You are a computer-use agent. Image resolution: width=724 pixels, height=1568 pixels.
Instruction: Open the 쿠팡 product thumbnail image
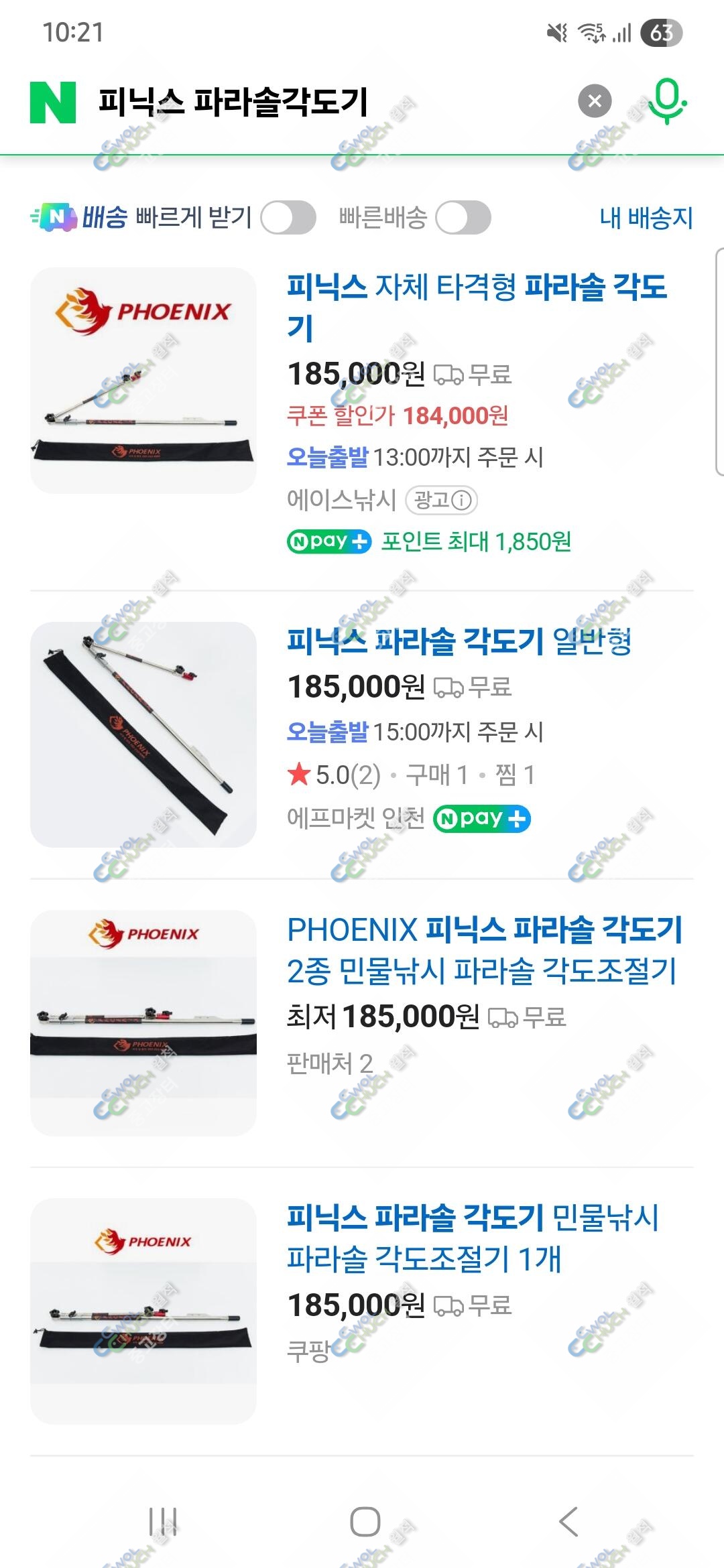coord(143,1311)
